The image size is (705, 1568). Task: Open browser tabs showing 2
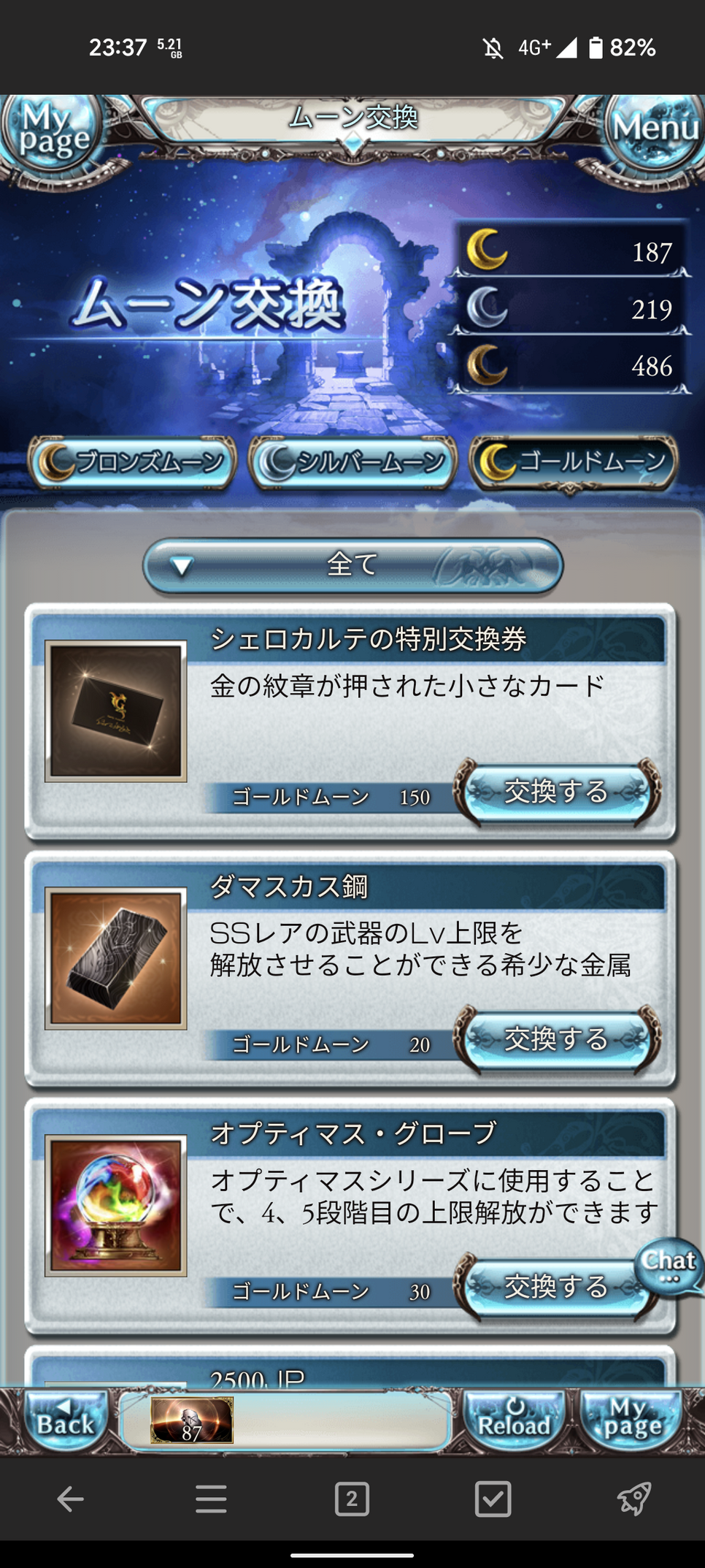pyautogui.click(x=352, y=1499)
